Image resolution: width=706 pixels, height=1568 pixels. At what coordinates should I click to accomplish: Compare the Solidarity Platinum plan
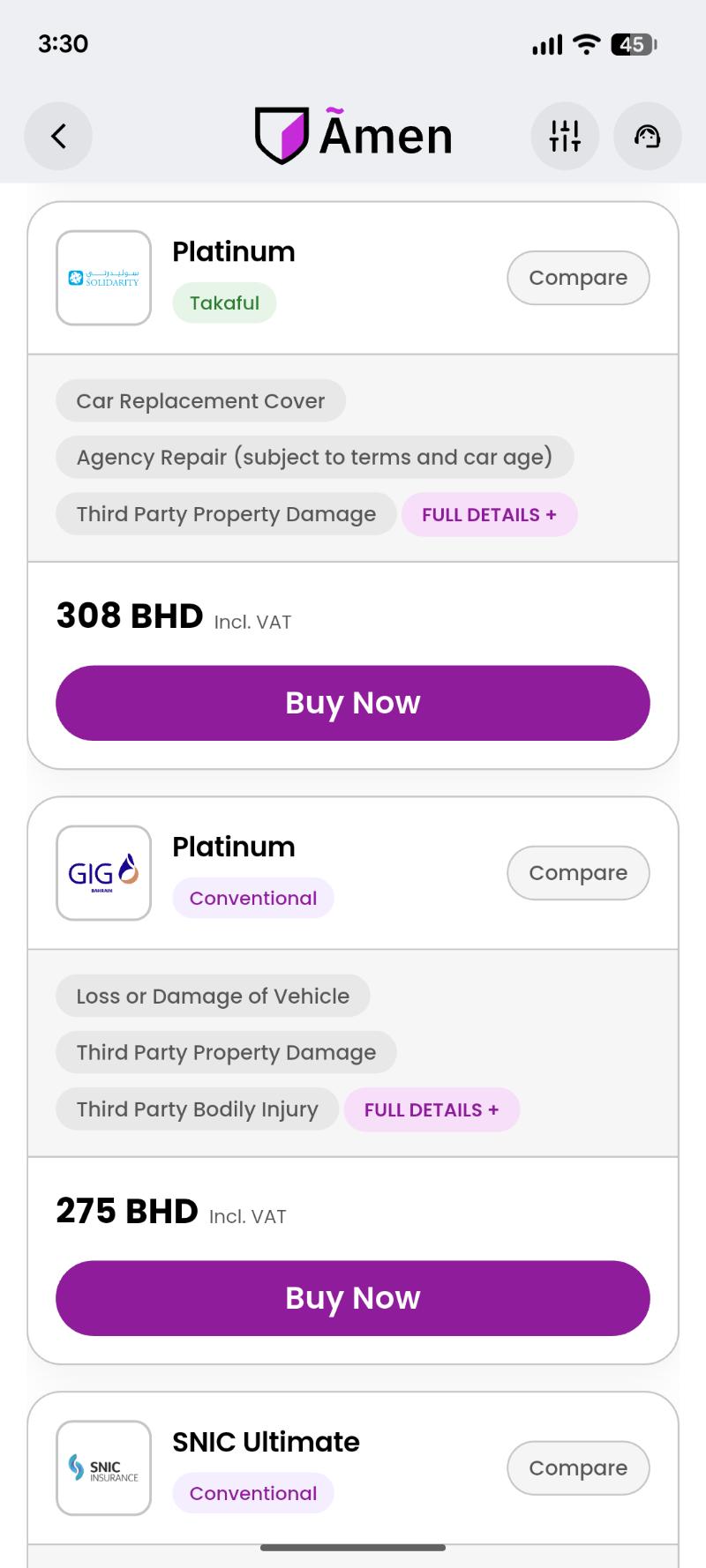click(578, 278)
